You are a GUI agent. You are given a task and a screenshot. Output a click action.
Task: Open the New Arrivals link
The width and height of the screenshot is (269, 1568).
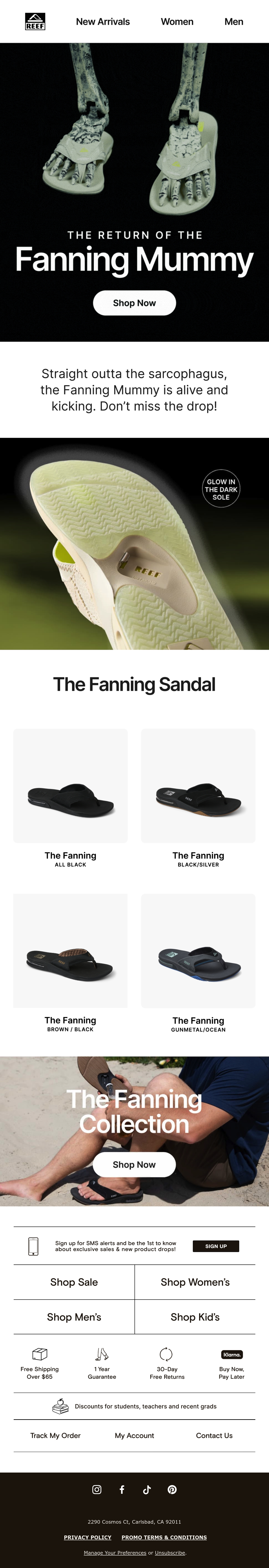click(103, 21)
